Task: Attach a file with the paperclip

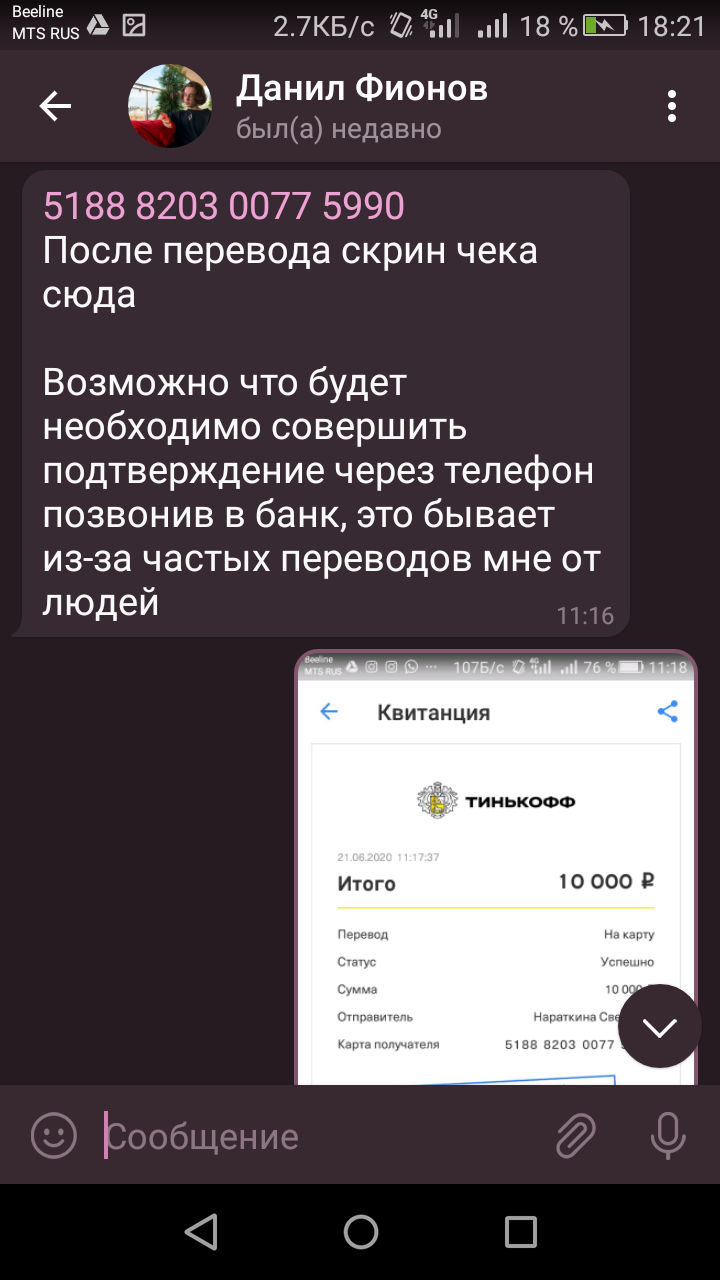Action: [x=575, y=1134]
